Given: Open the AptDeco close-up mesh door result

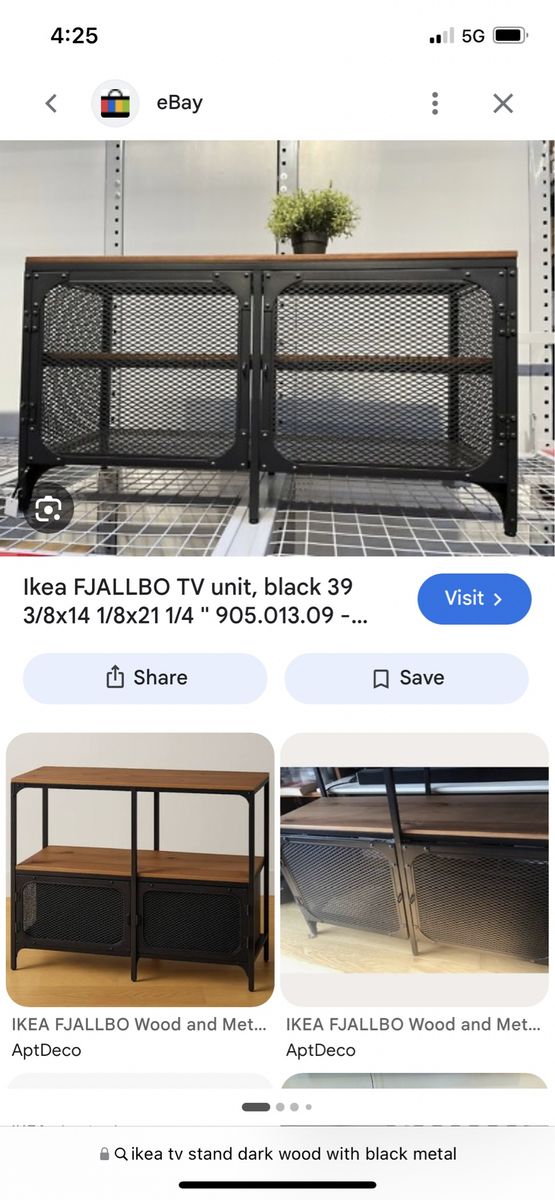Looking at the screenshot, I should click(x=414, y=869).
